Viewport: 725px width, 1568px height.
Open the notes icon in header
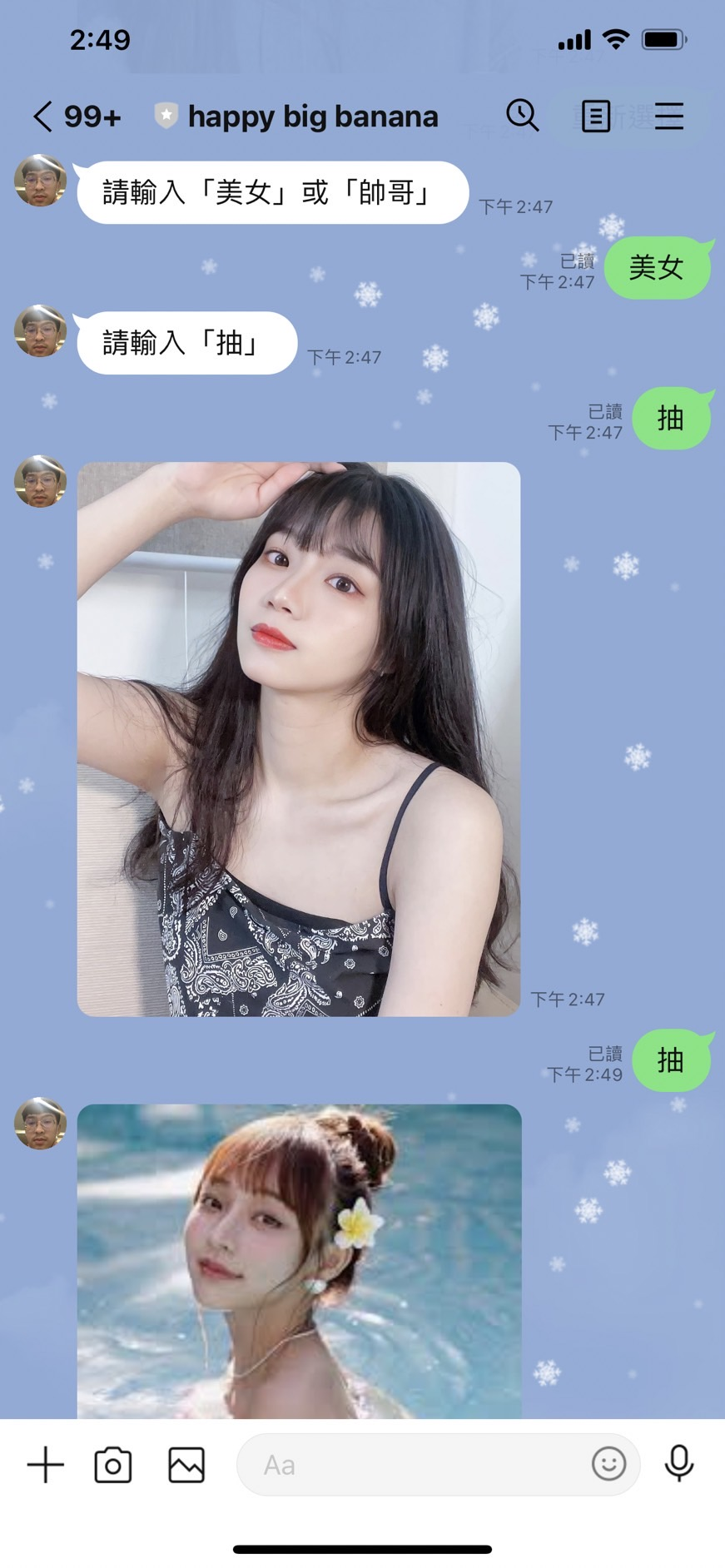pos(595,117)
